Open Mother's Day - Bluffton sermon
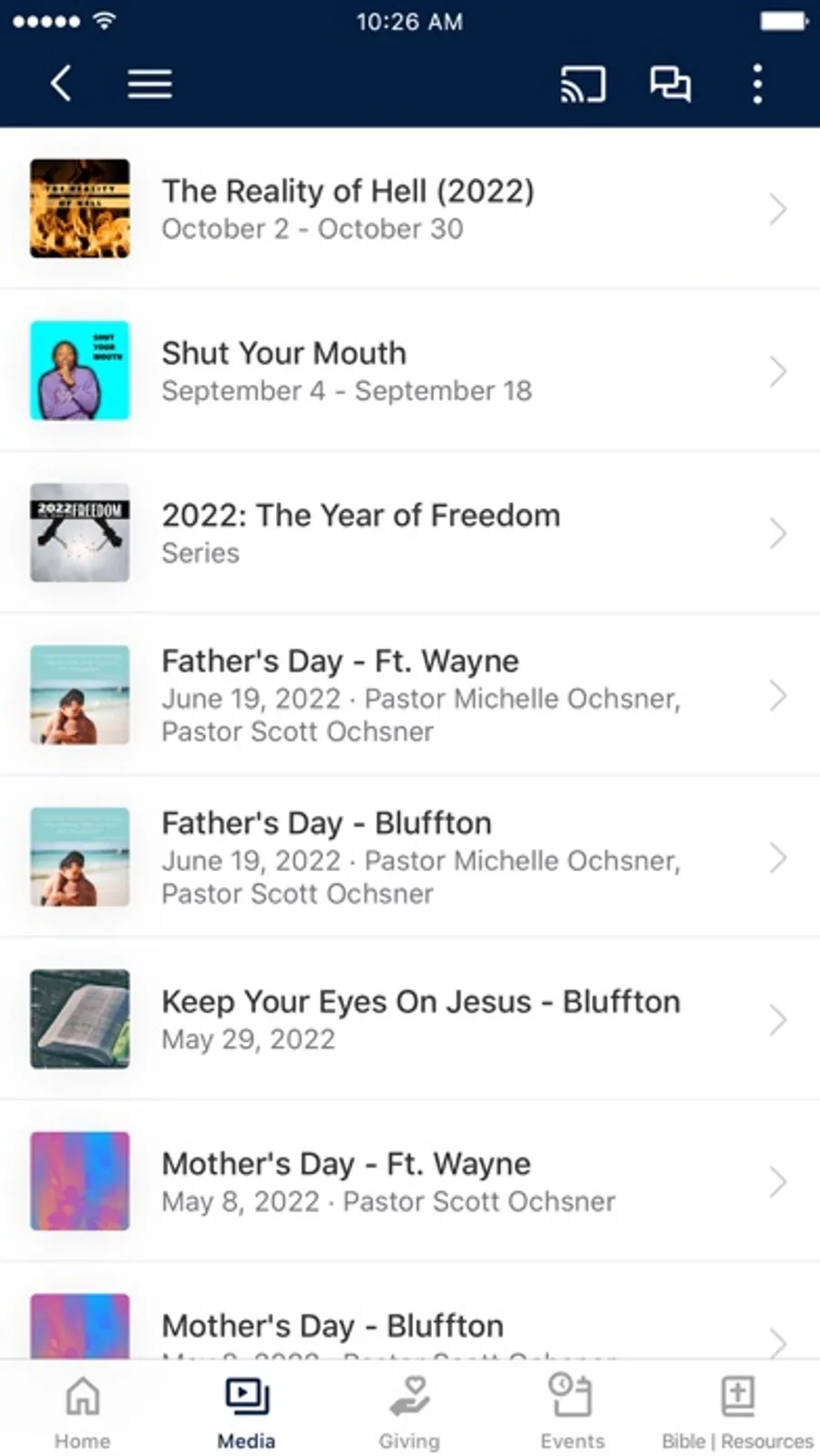 pyautogui.click(x=410, y=1328)
